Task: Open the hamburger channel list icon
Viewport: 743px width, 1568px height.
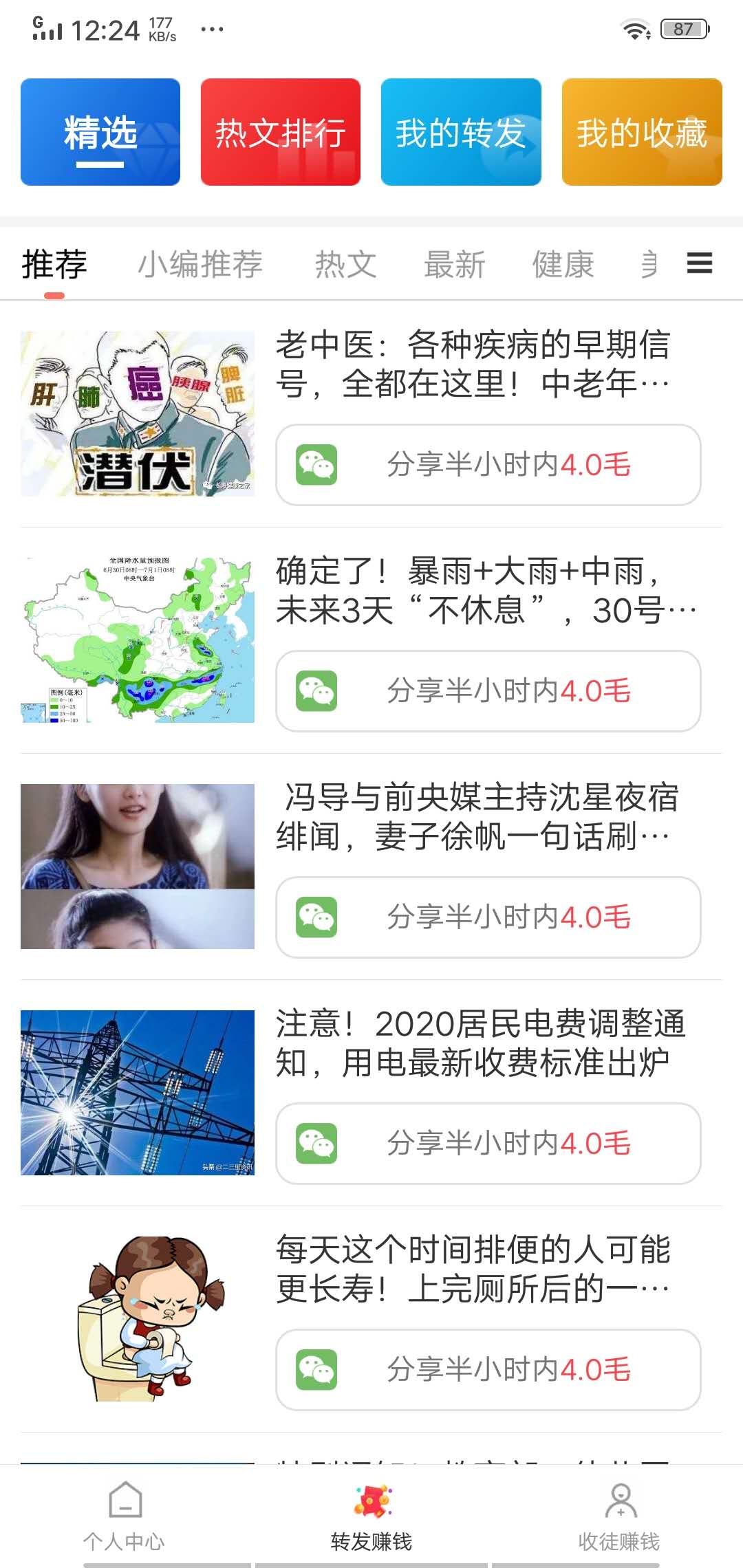Action: click(699, 263)
